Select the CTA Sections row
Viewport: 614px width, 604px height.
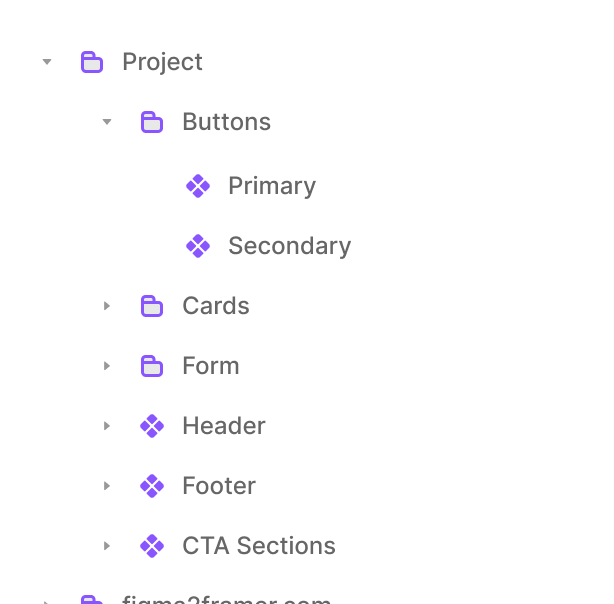[x=258, y=546]
